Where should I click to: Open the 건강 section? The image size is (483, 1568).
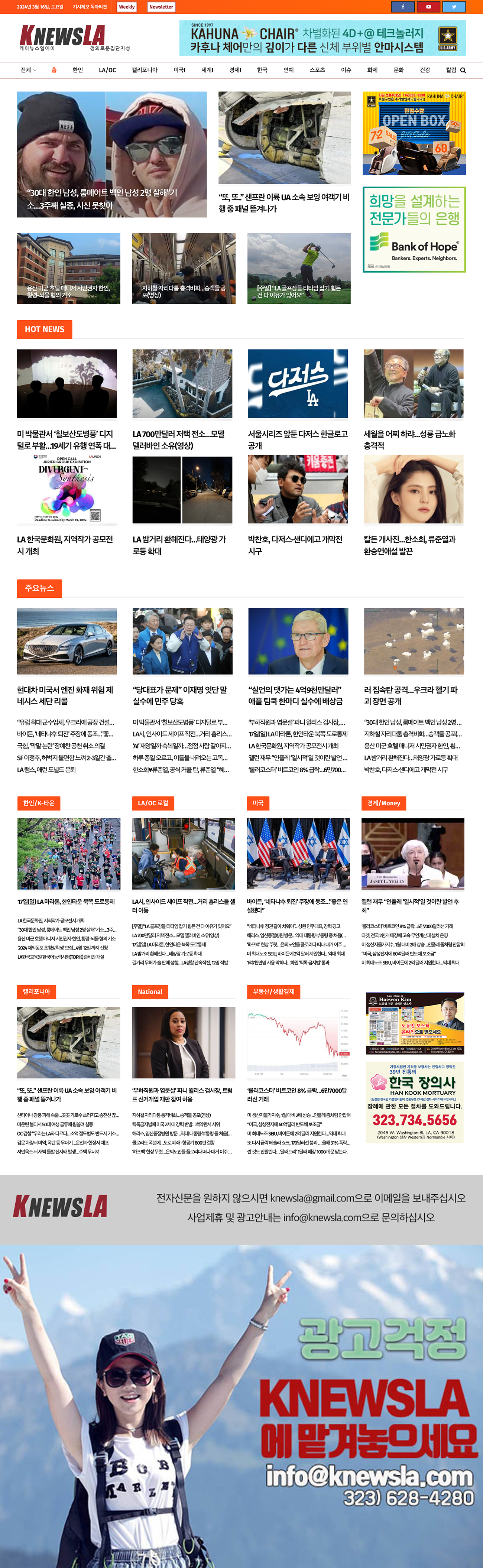coord(425,70)
